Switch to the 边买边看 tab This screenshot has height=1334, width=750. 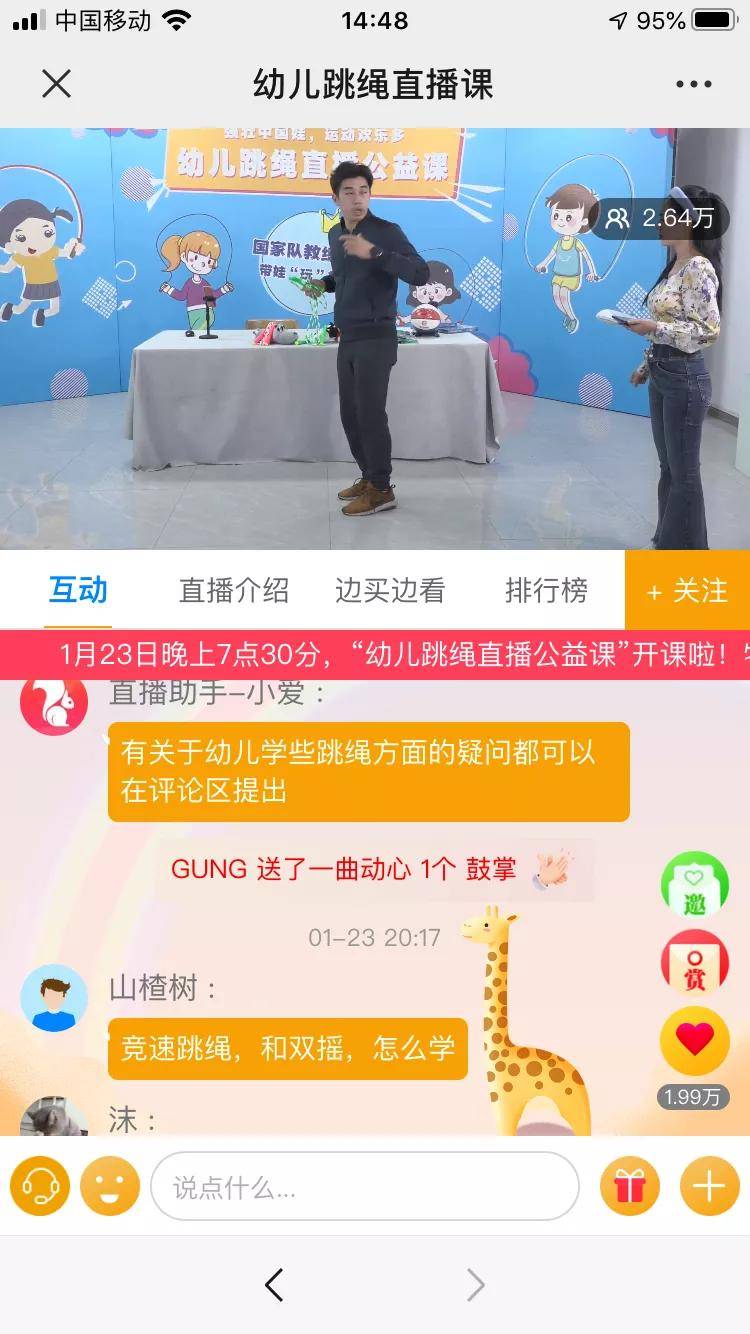(390, 590)
